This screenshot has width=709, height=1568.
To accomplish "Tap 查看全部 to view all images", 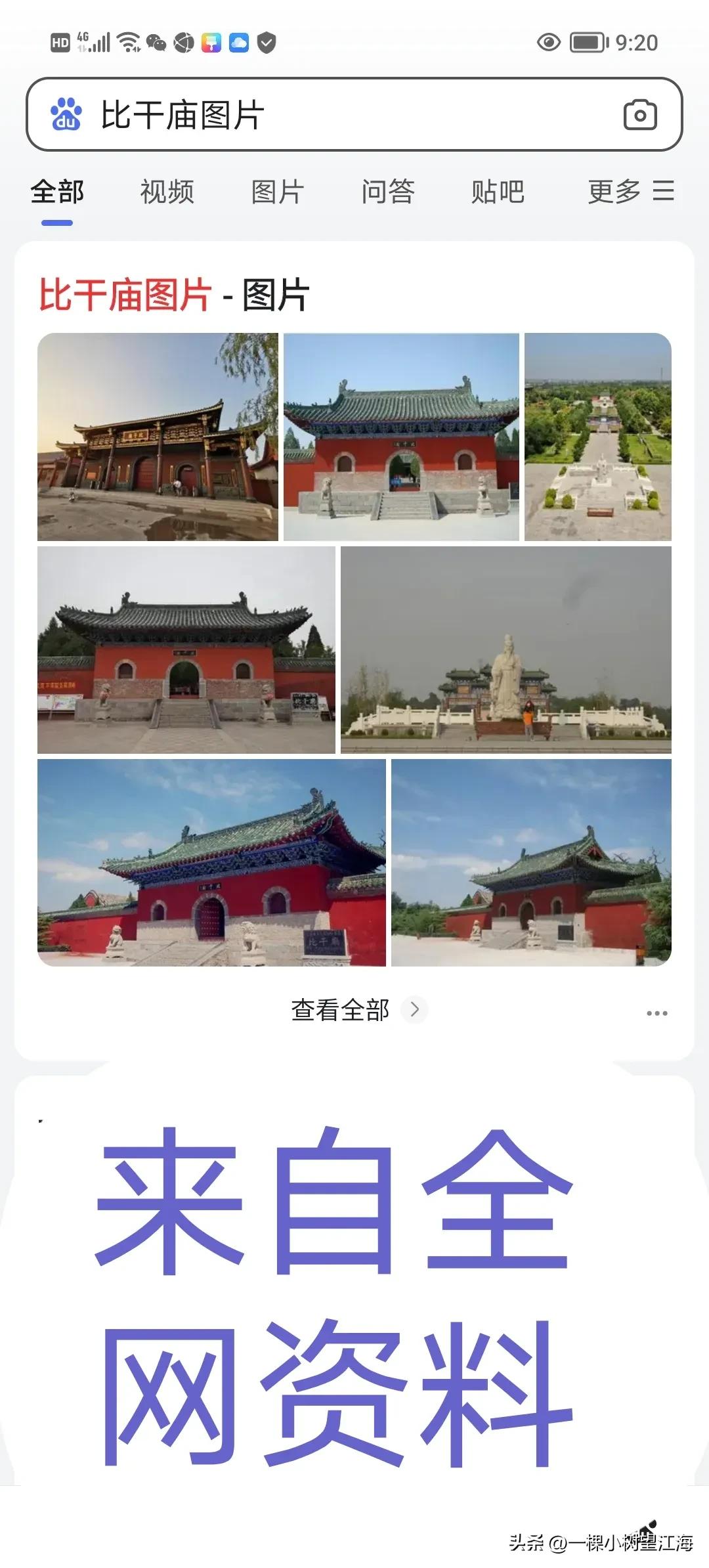I will [341, 1011].
